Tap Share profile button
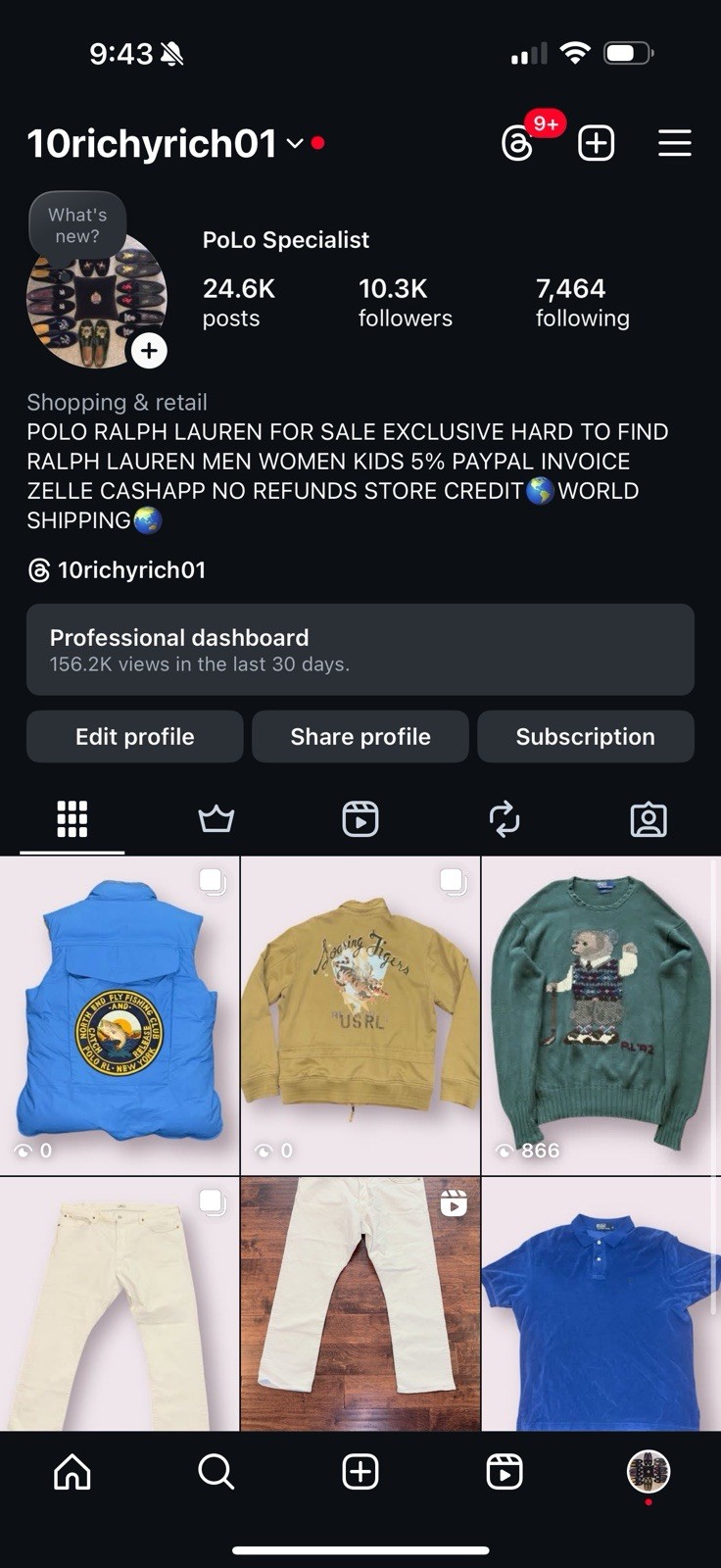The width and height of the screenshot is (721, 1568). pos(360,737)
